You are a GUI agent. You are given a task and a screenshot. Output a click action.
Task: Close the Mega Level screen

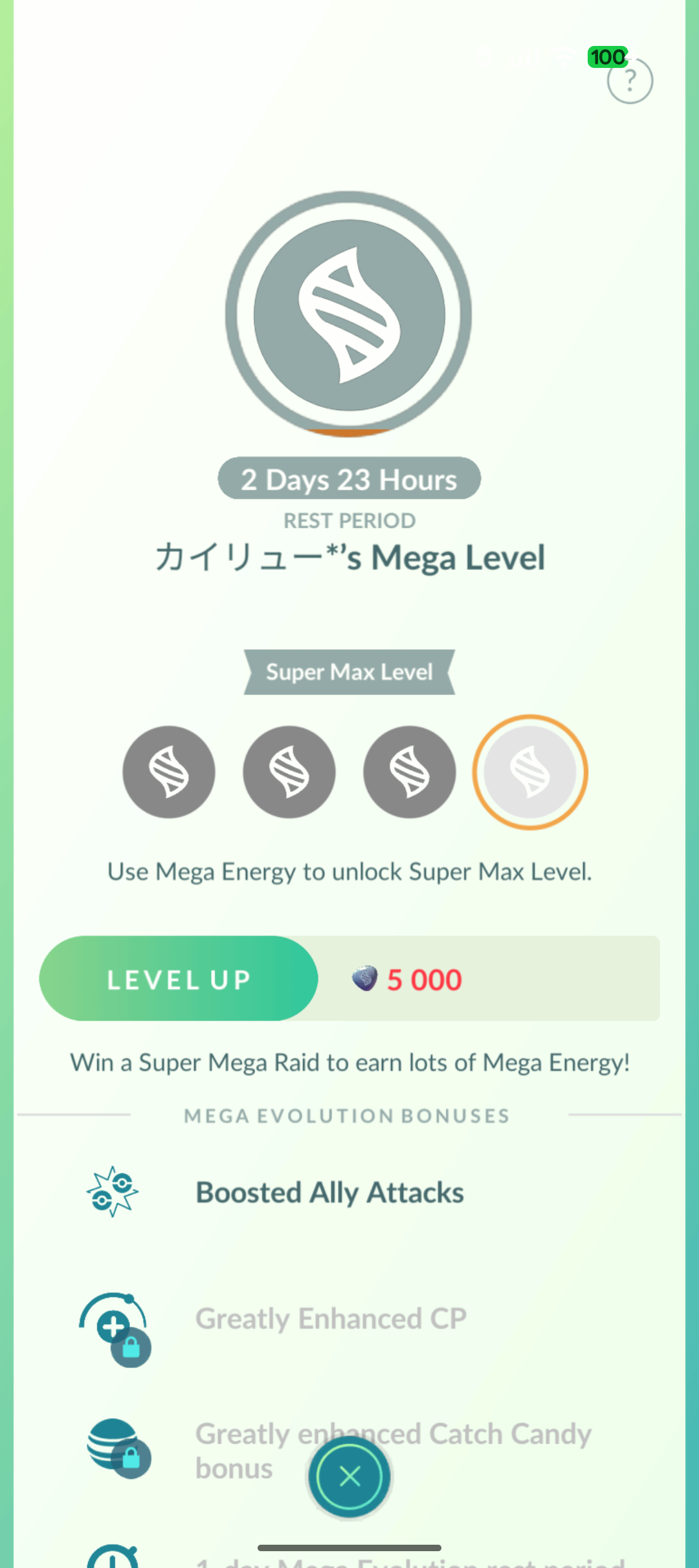click(x=349, y=1476)
